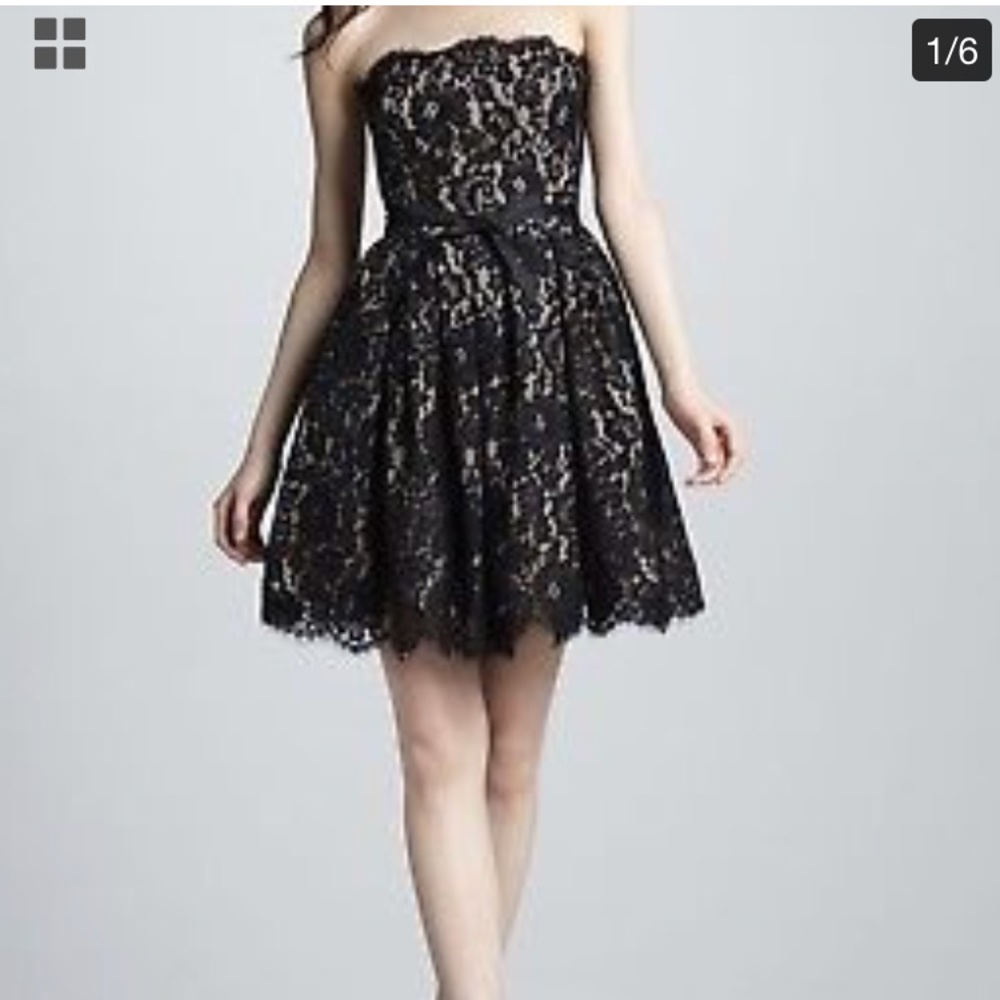Viewport: 1000px width, 1000px height.
Task: Open the photo grid view icon
Action: click(x=60, y=44)
